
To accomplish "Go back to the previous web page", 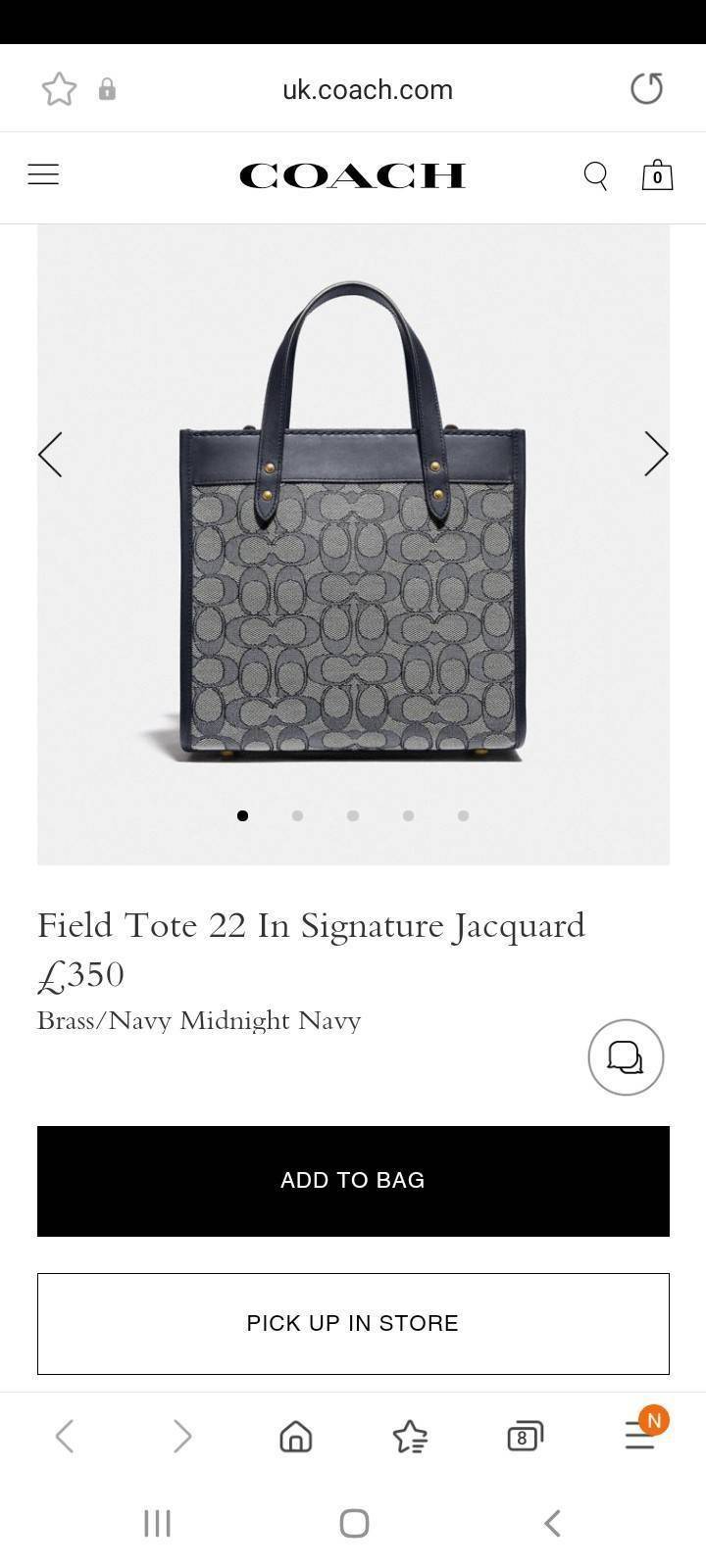I will click(x=65, y=1437).
